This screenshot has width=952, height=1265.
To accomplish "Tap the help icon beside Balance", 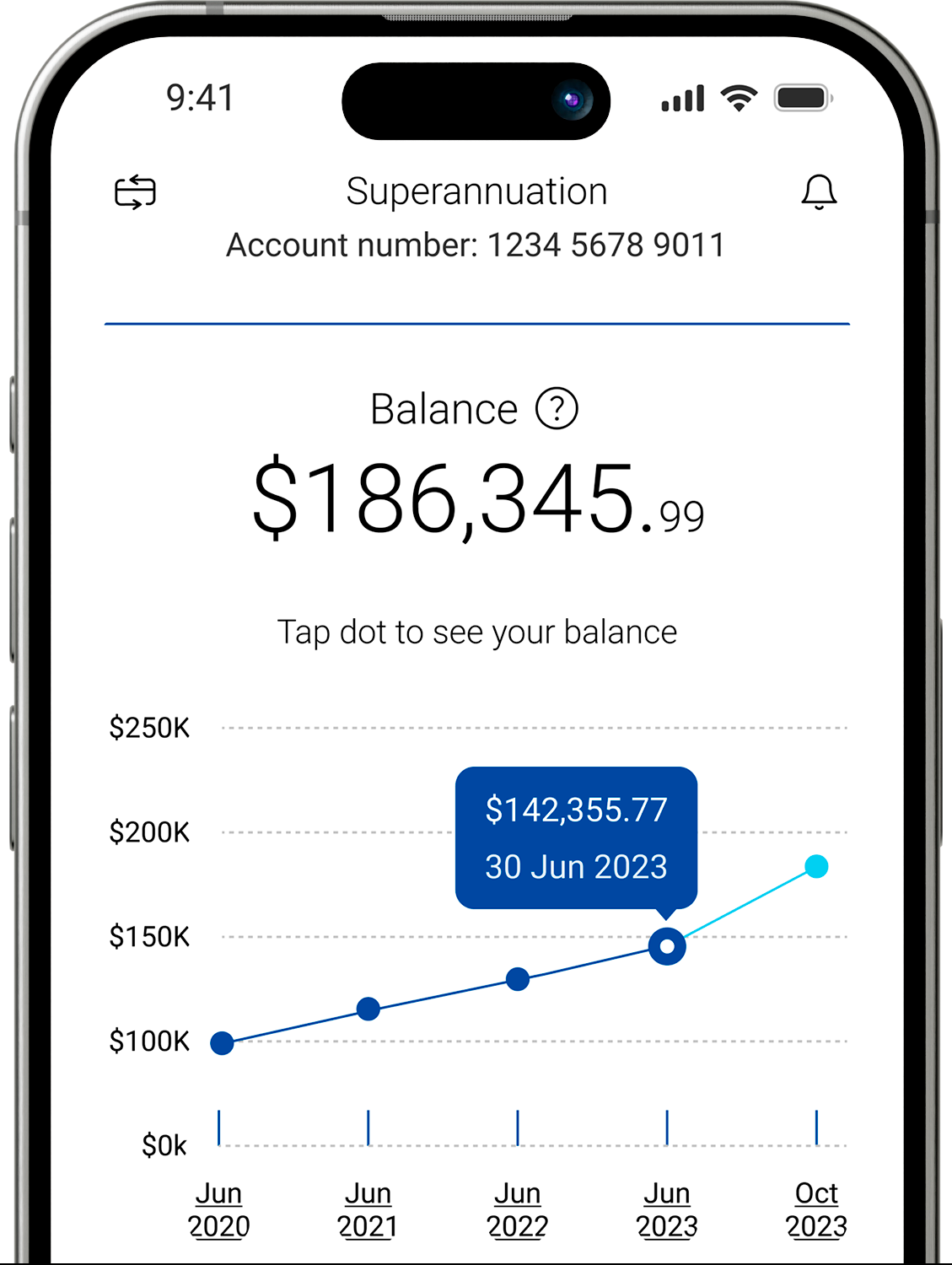I will [x=557, y=409].
